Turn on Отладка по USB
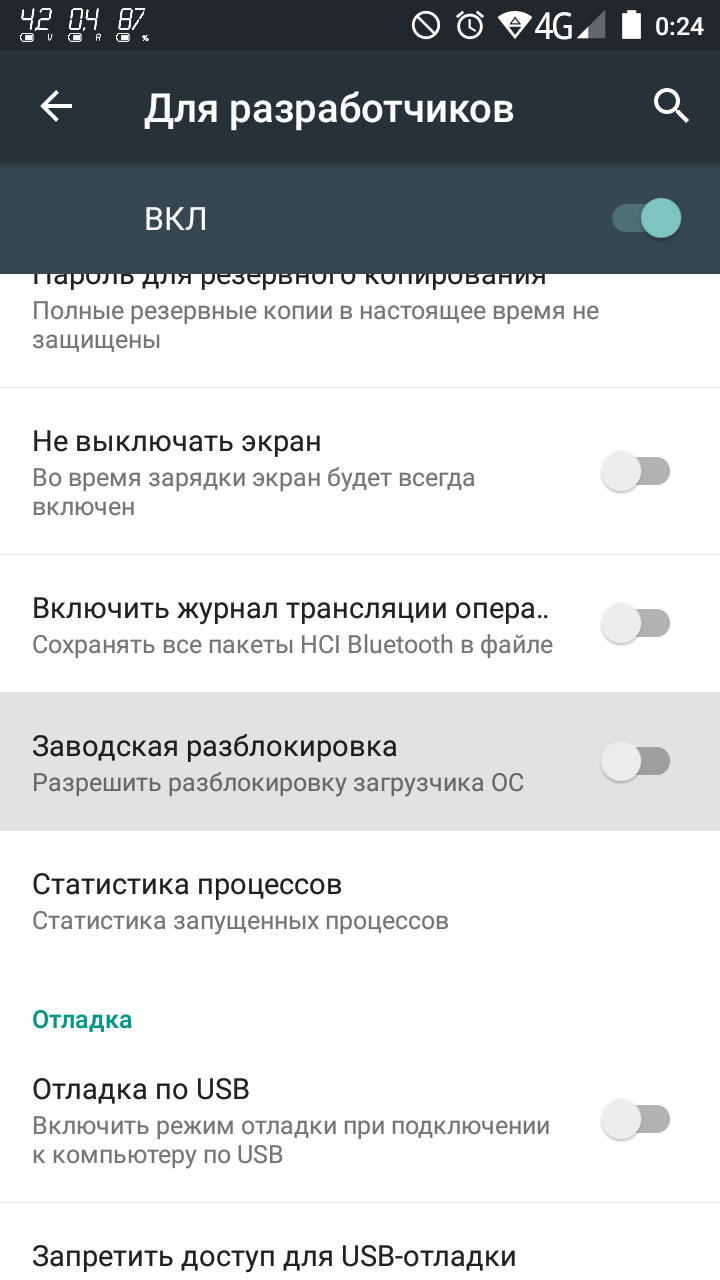 [635, 1119]
